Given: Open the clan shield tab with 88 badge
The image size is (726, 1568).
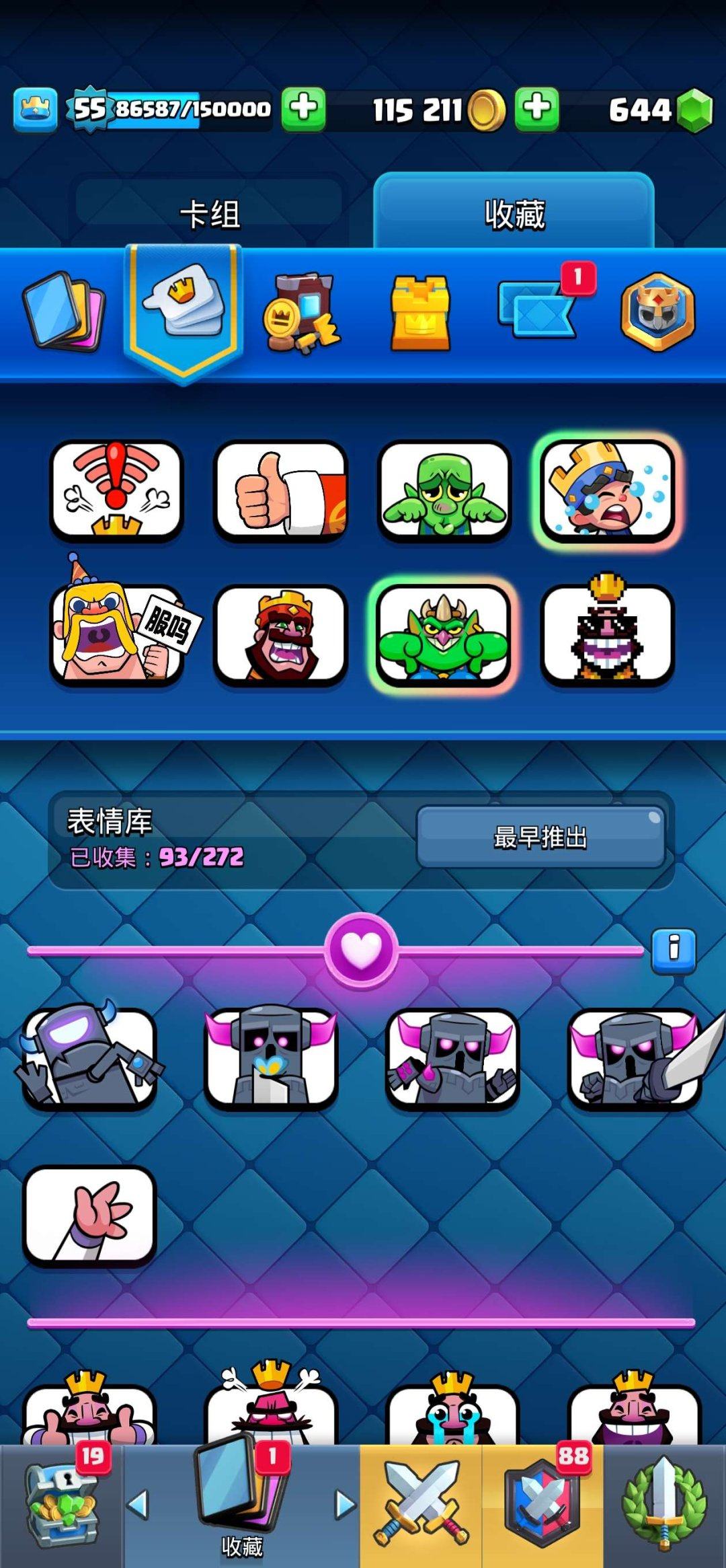Looking at the screenshot, I should 542,1505.
